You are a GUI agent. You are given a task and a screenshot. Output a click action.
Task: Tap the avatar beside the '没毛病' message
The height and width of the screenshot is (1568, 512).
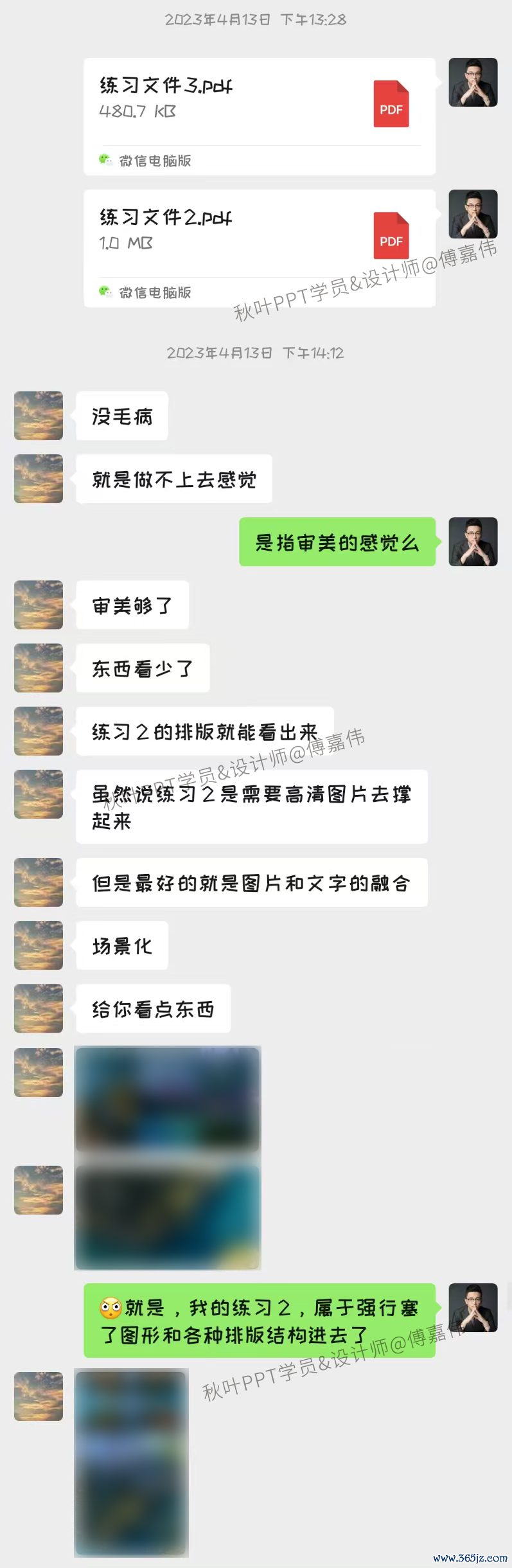(39, 416)
